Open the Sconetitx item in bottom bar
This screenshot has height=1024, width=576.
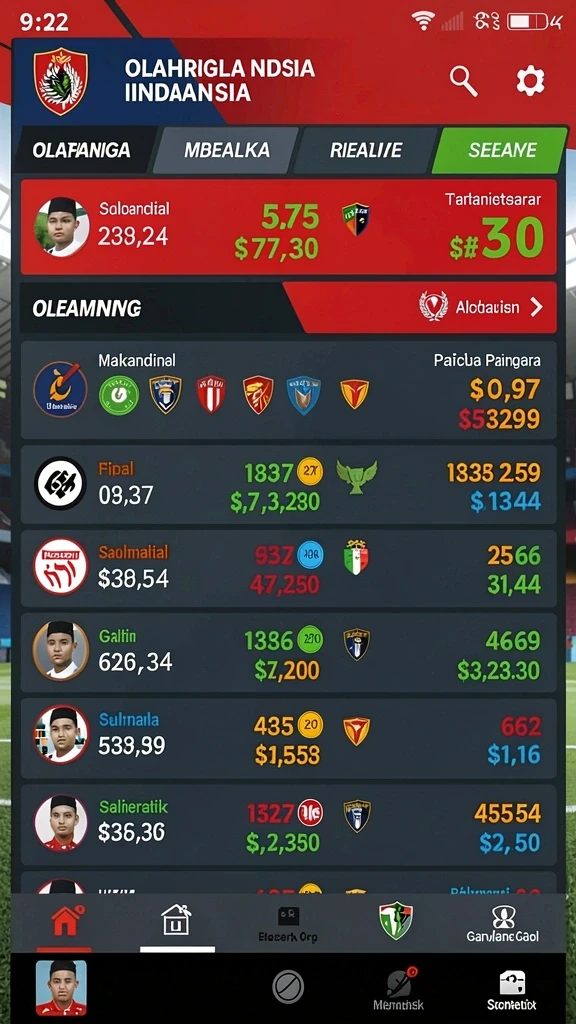[511, 989]
